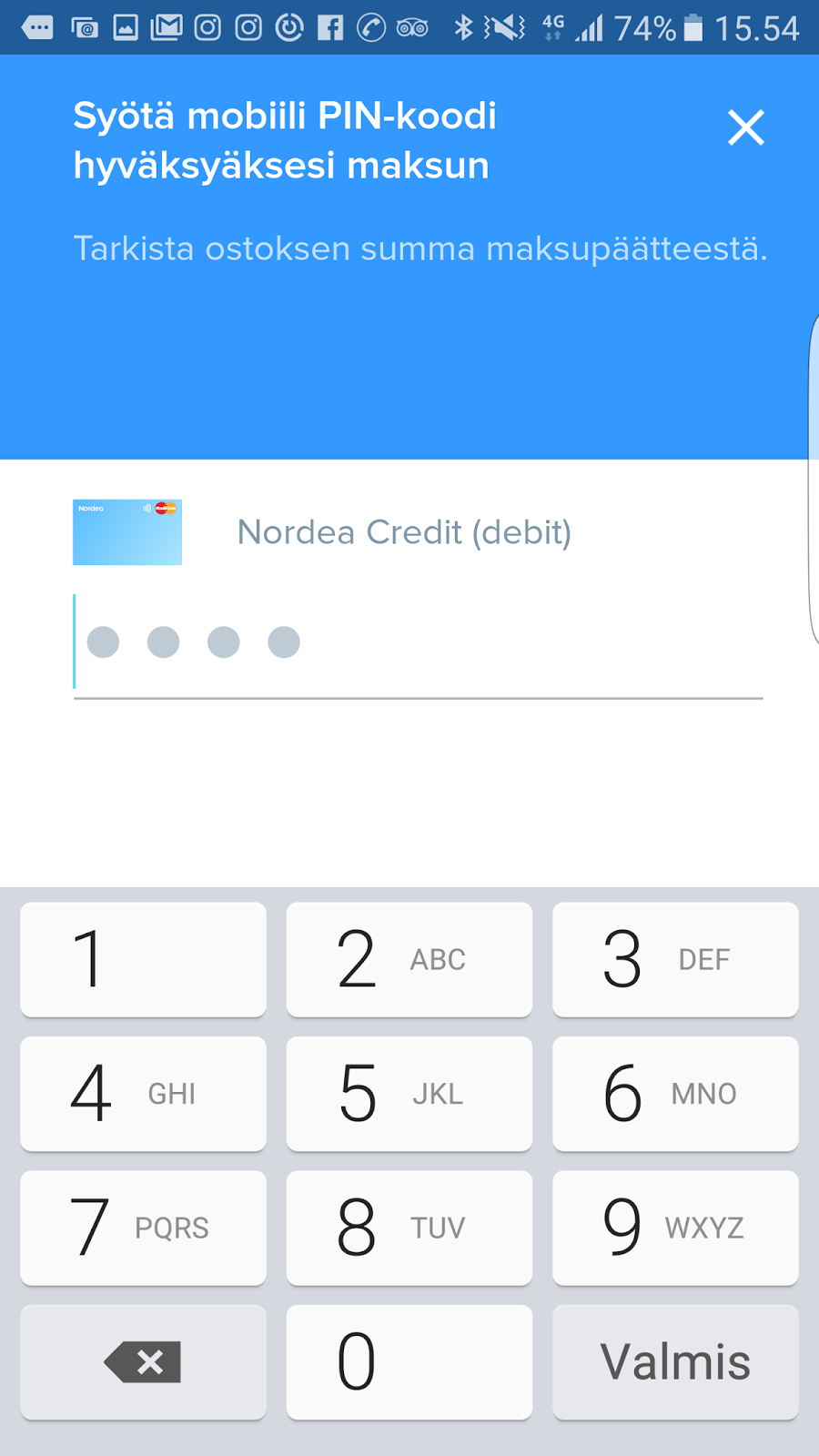Tap the vibrate mode status icon
This screenshot has width=819, height=1456.
pyautogui.click(x=502, y=27)
